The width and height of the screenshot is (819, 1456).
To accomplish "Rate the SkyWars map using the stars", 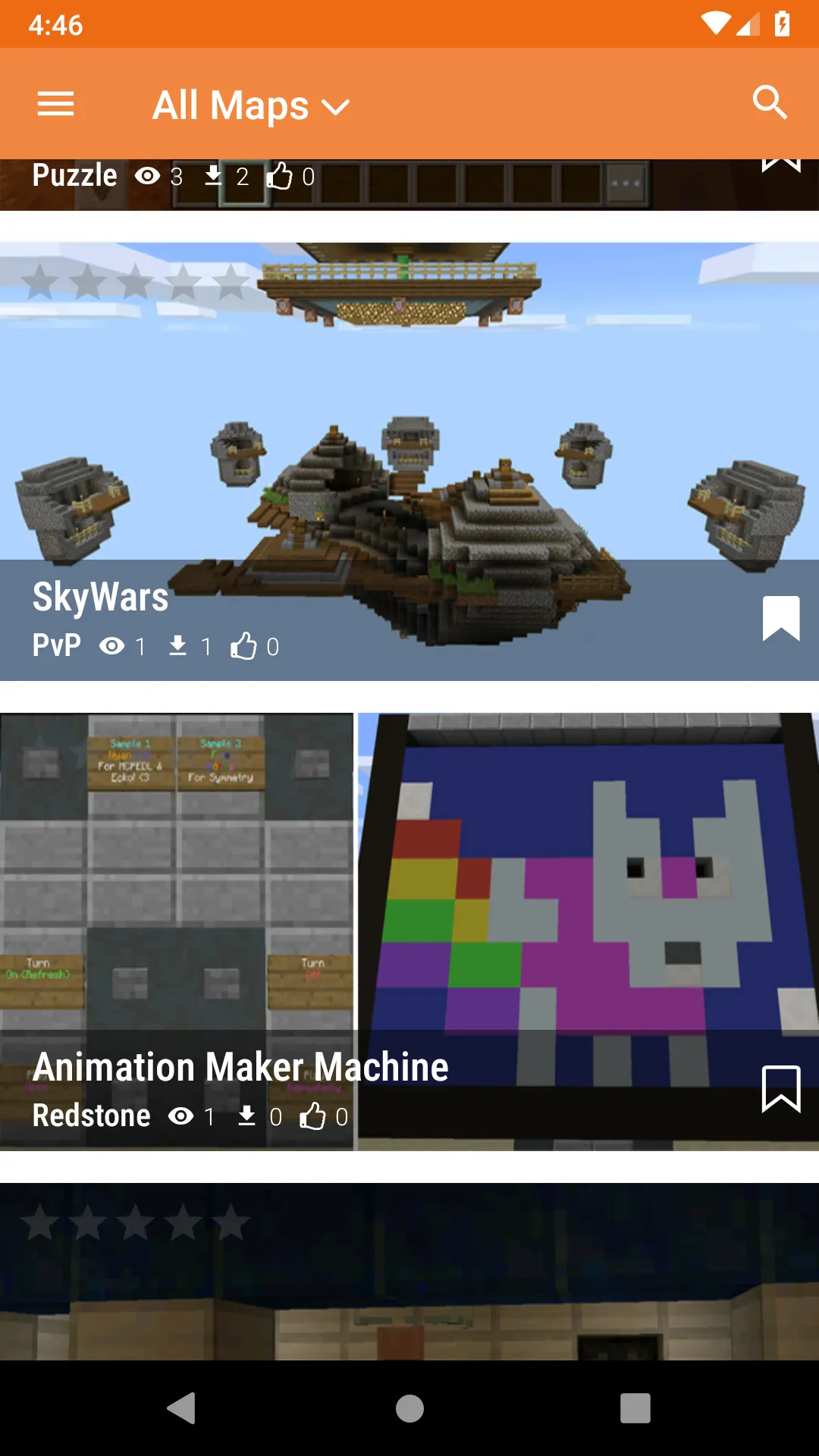I will coord(136,279).
